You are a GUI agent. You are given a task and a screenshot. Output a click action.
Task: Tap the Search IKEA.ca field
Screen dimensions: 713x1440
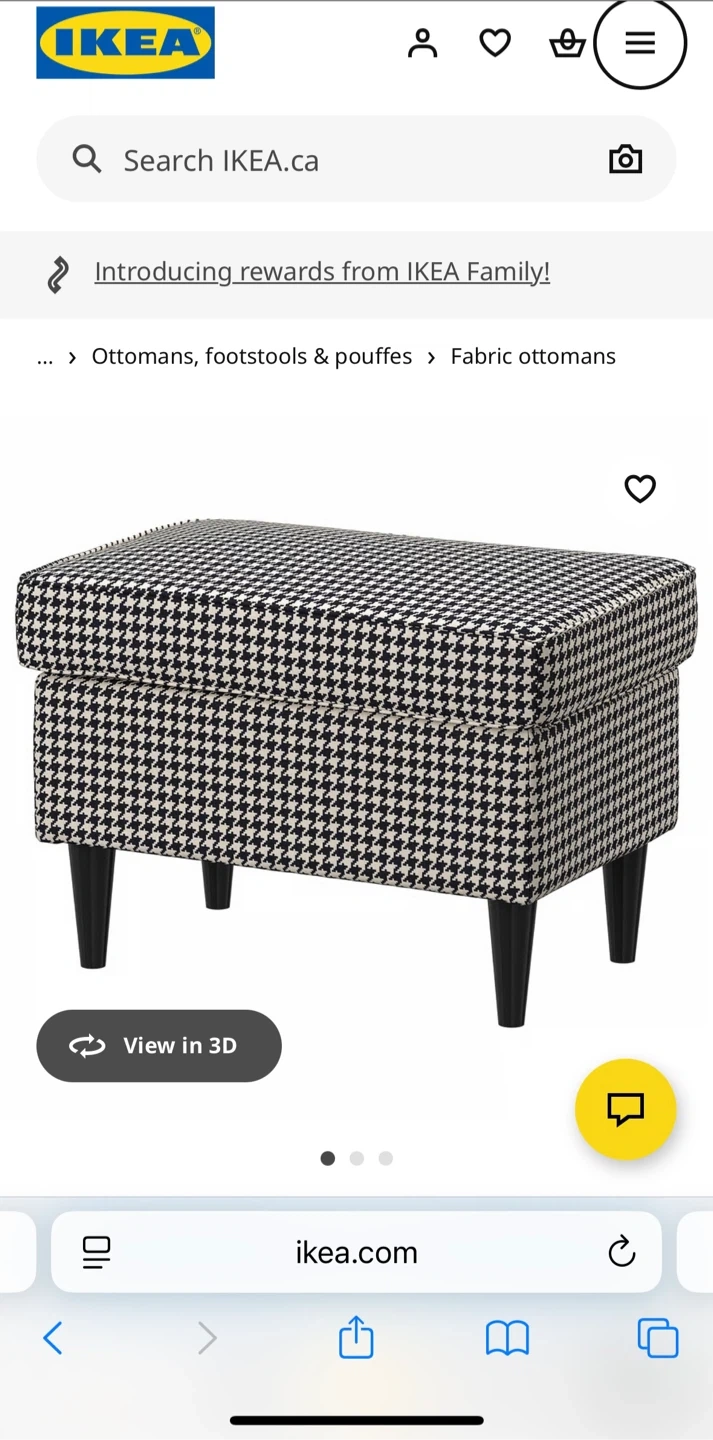(330, 160)
